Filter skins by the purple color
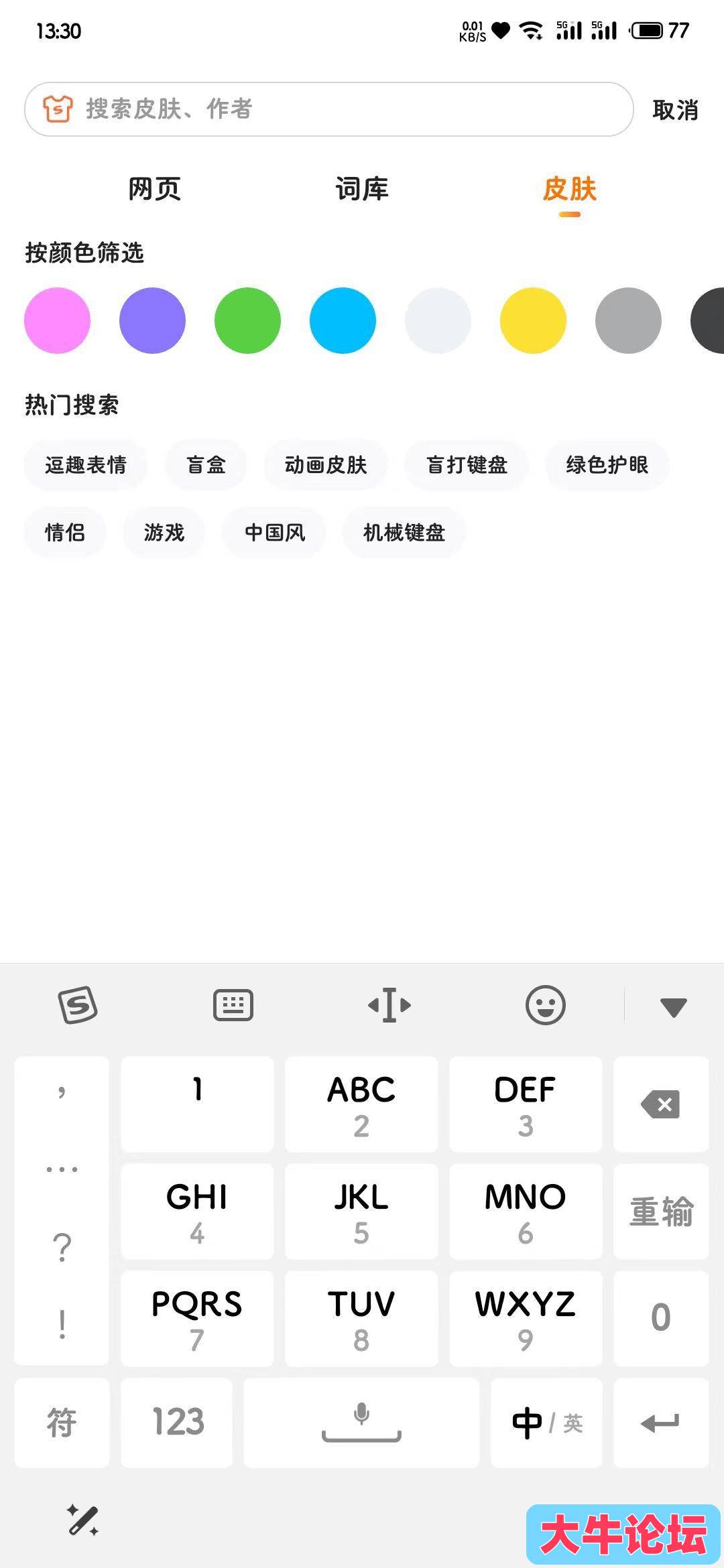The width and height of the screenshot is (724, 1568). point(153,320)
